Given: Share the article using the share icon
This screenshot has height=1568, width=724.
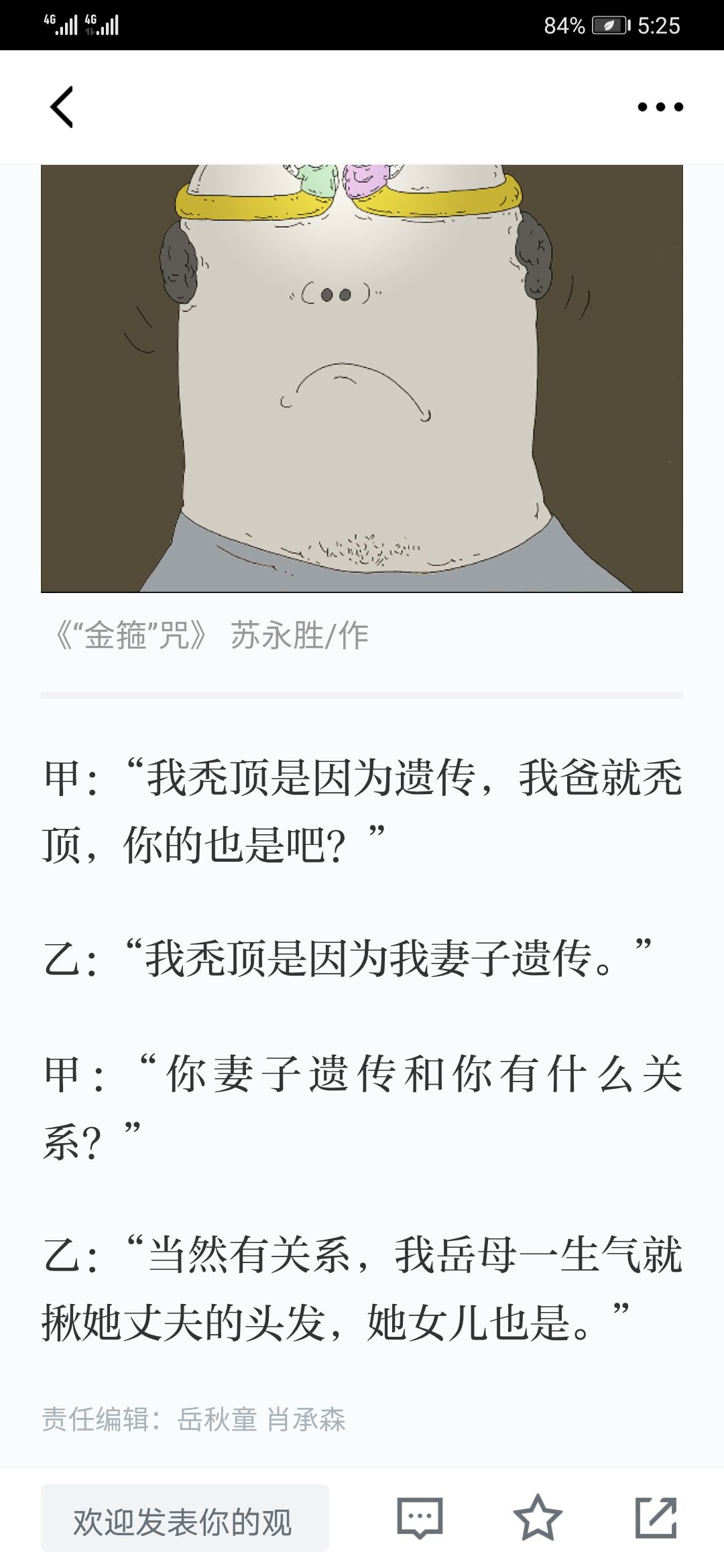Looking at the screenshot, I should coord(656,1518).
